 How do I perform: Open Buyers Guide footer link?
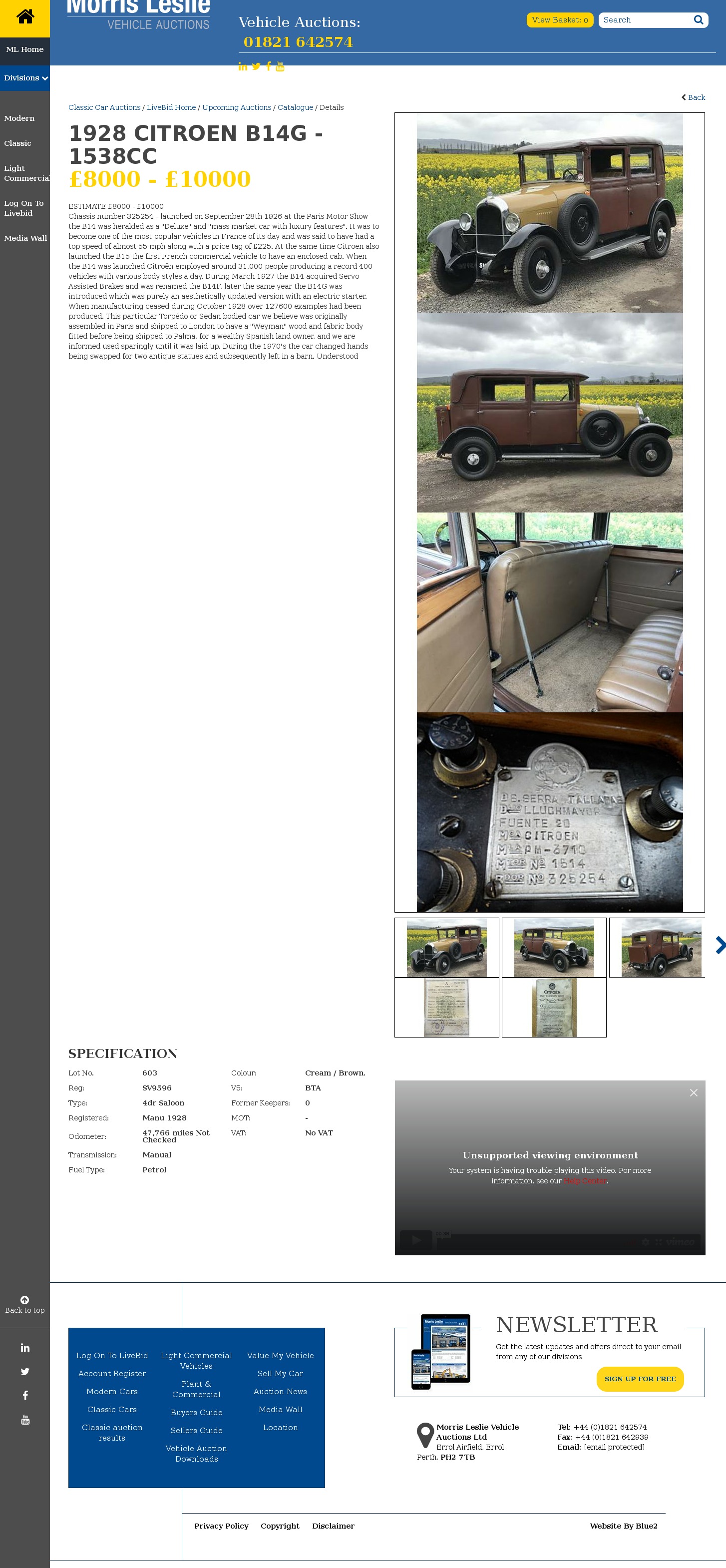tap(196, 1412)
